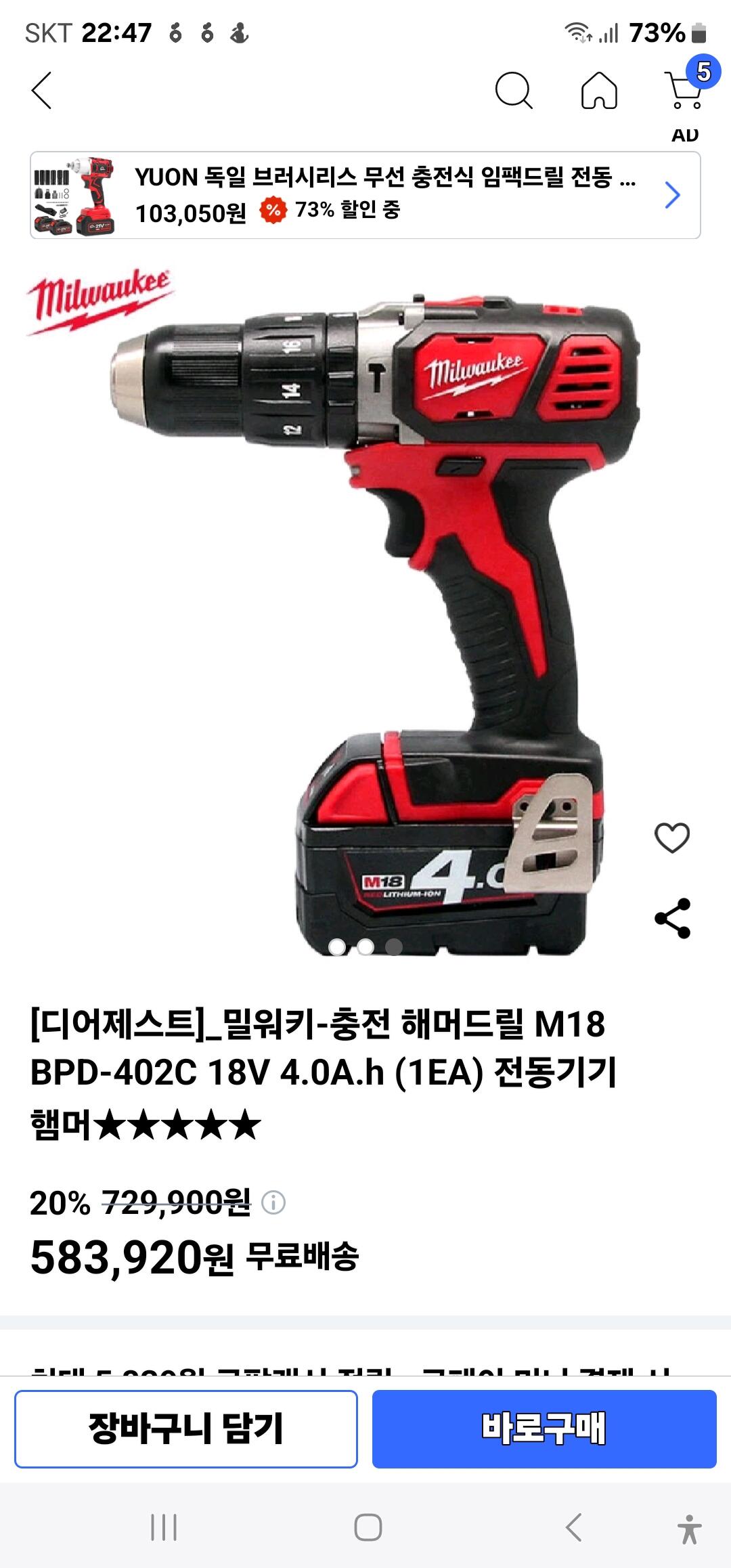731x1568 pixels.
Task: Go to the shop home icon
Action: click(599, 90)
